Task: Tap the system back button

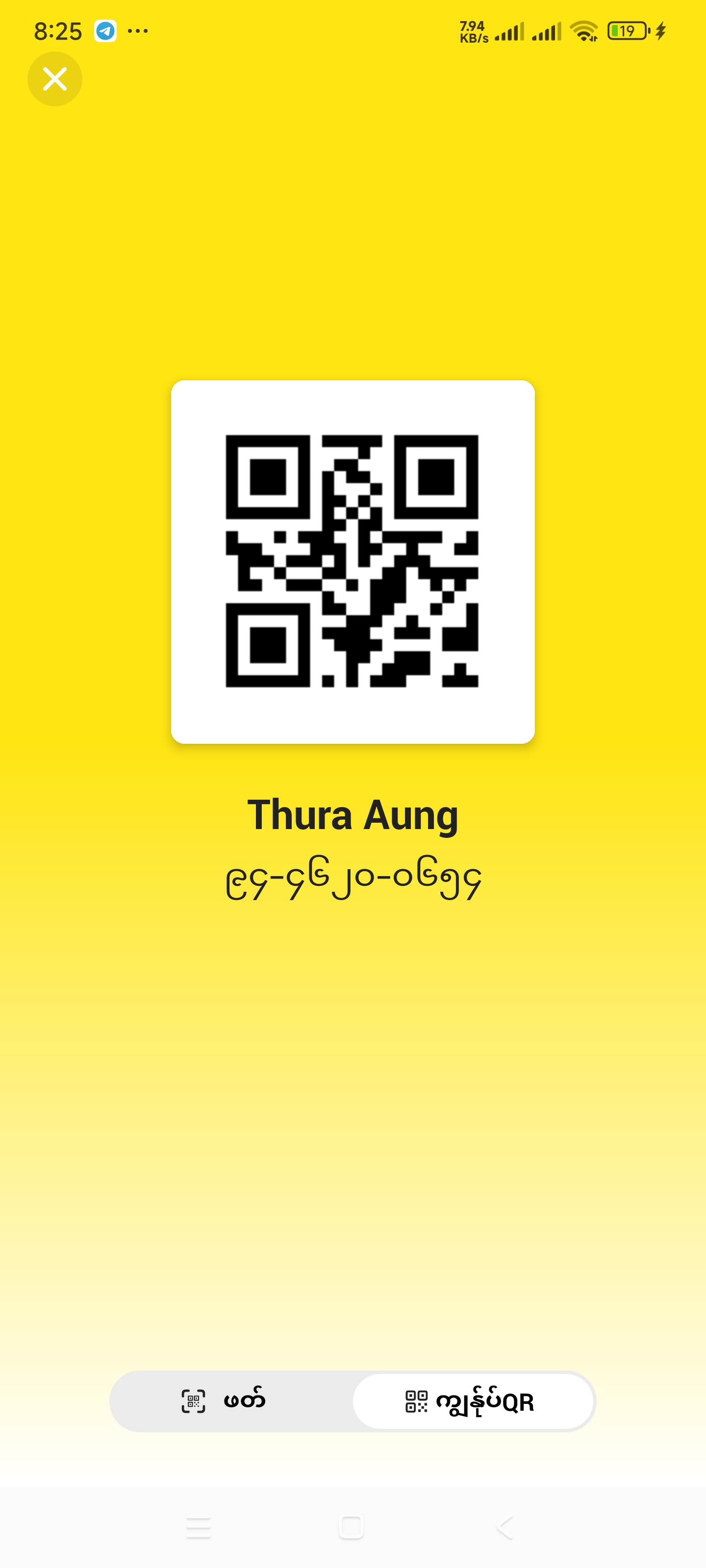Action: click(x=505, y=1527)
